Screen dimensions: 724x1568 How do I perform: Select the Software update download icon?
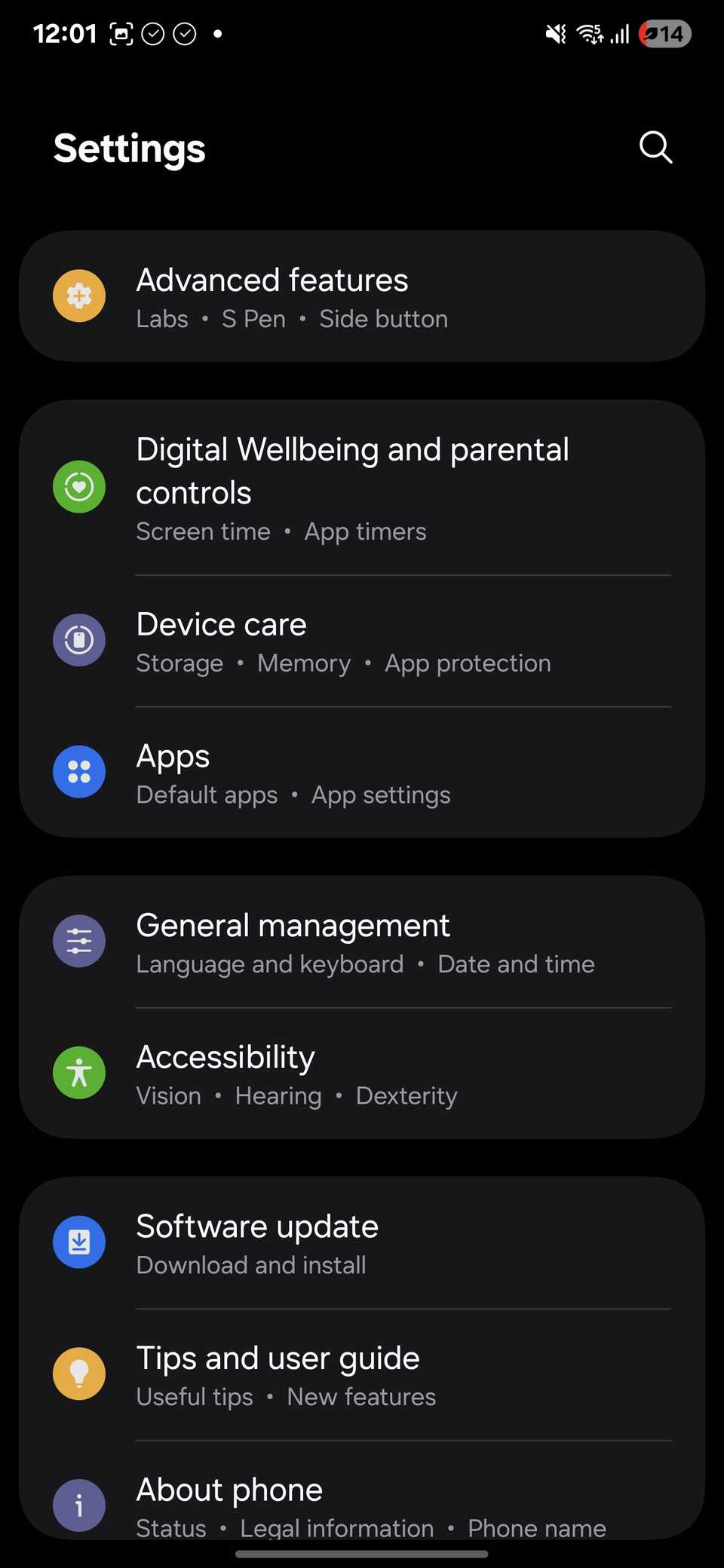coord(78,1242)
